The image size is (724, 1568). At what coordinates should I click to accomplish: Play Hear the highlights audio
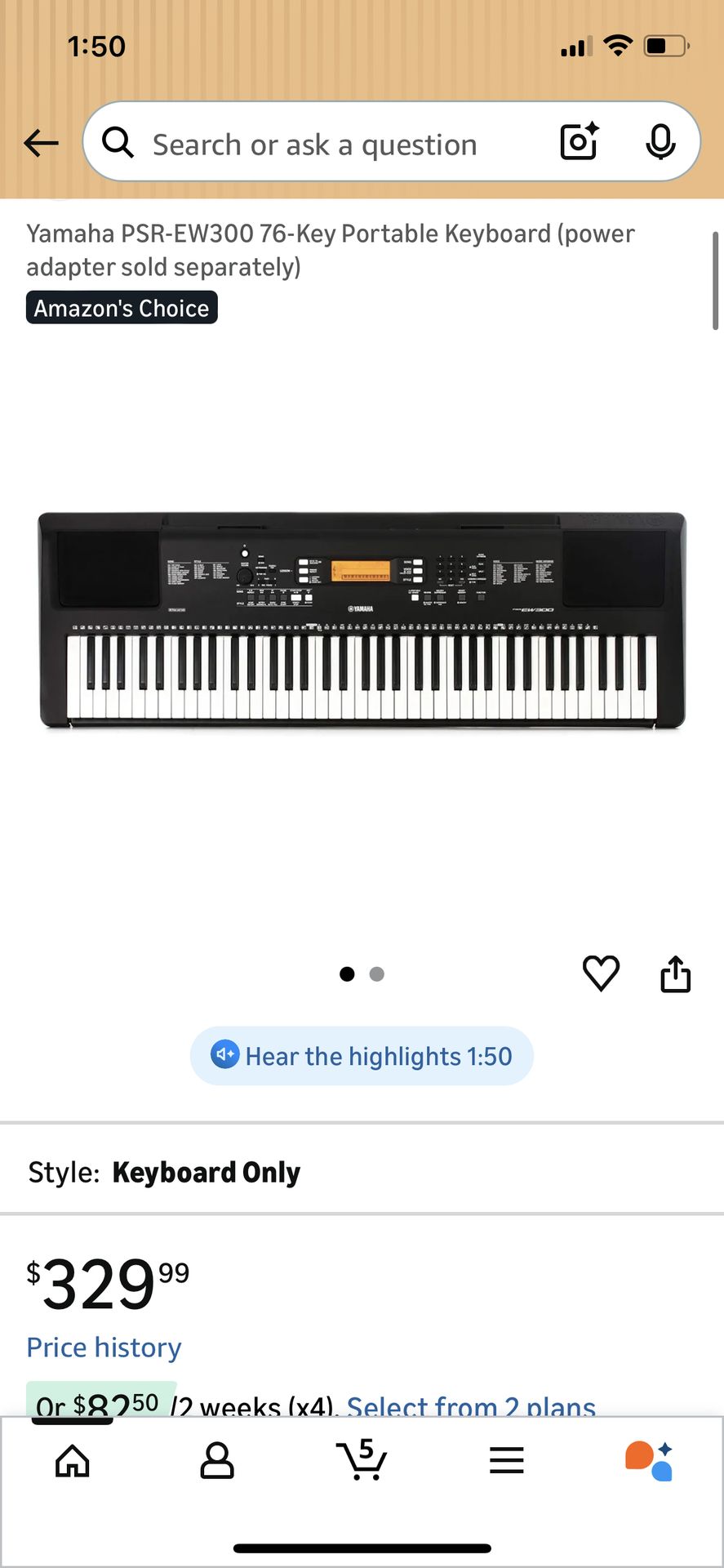(362, 1056)
